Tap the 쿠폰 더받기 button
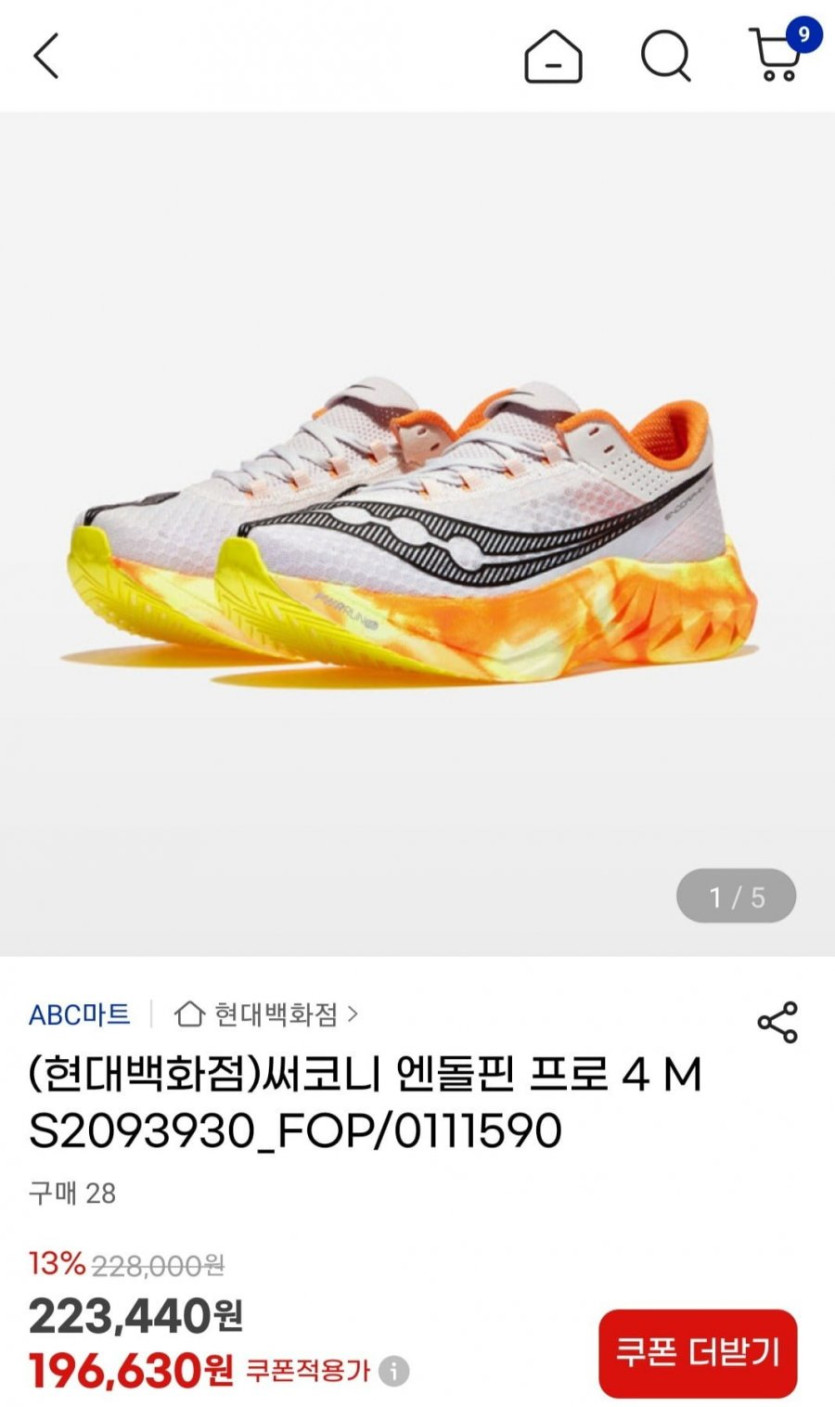835x1407 pixels. click(697, 1353)
